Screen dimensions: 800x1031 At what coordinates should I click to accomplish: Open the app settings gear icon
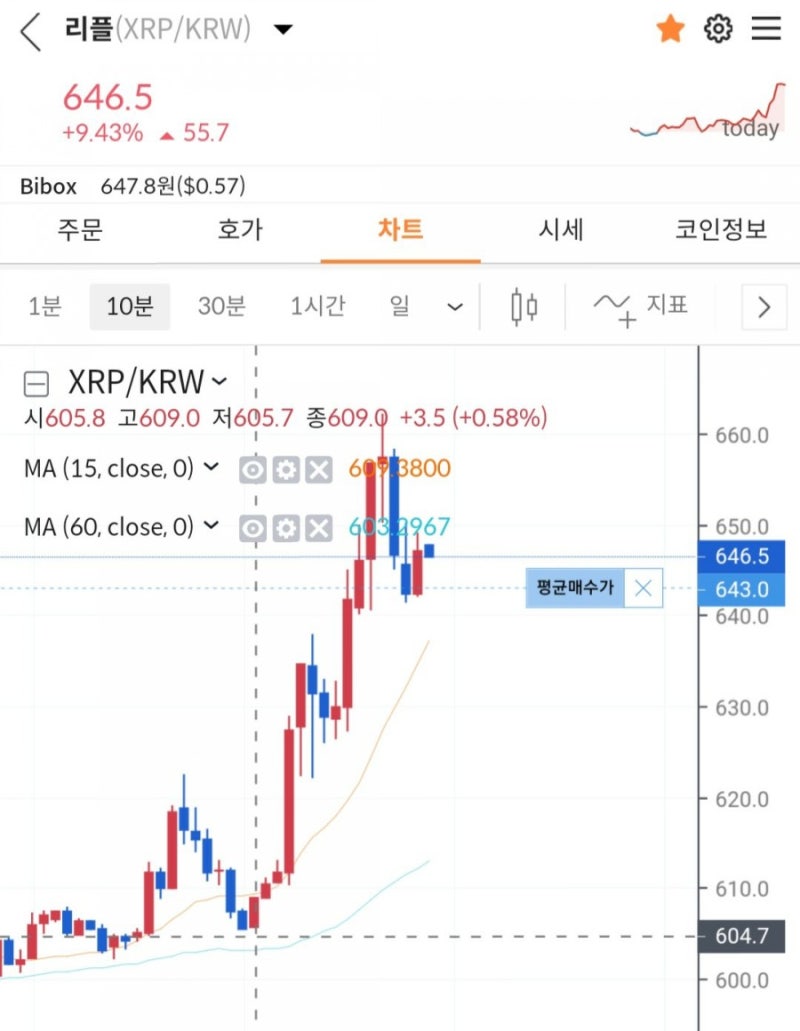[x=718, y=29]
